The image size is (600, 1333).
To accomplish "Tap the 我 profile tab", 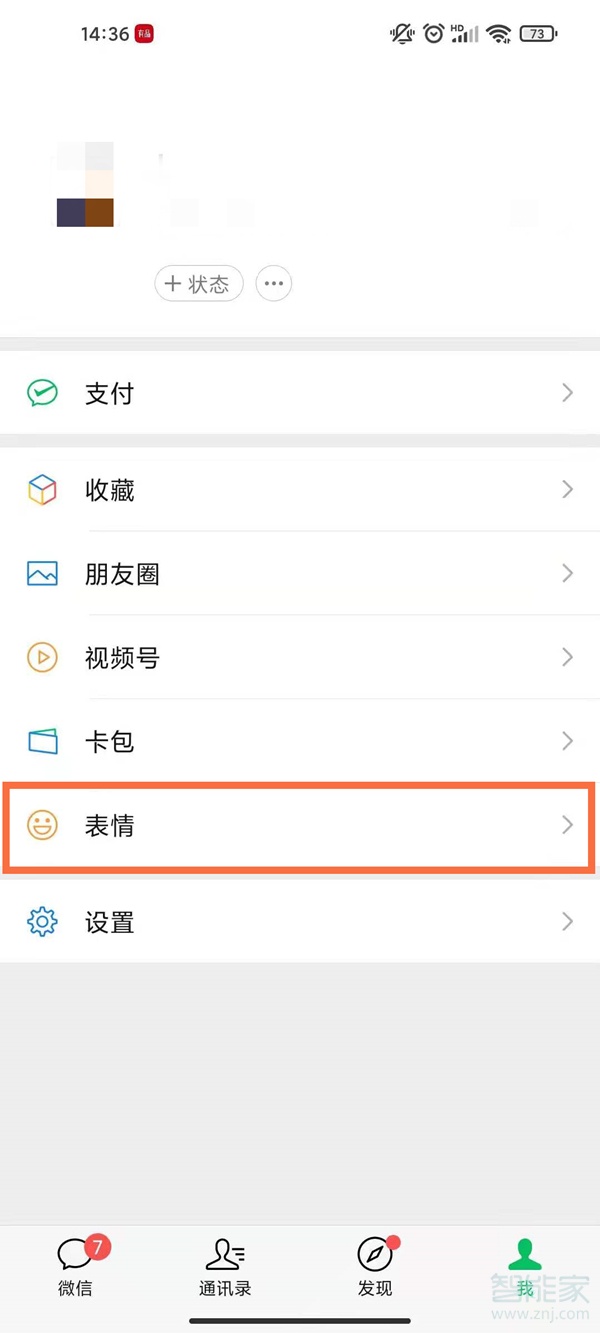I will pos(525,1267).
